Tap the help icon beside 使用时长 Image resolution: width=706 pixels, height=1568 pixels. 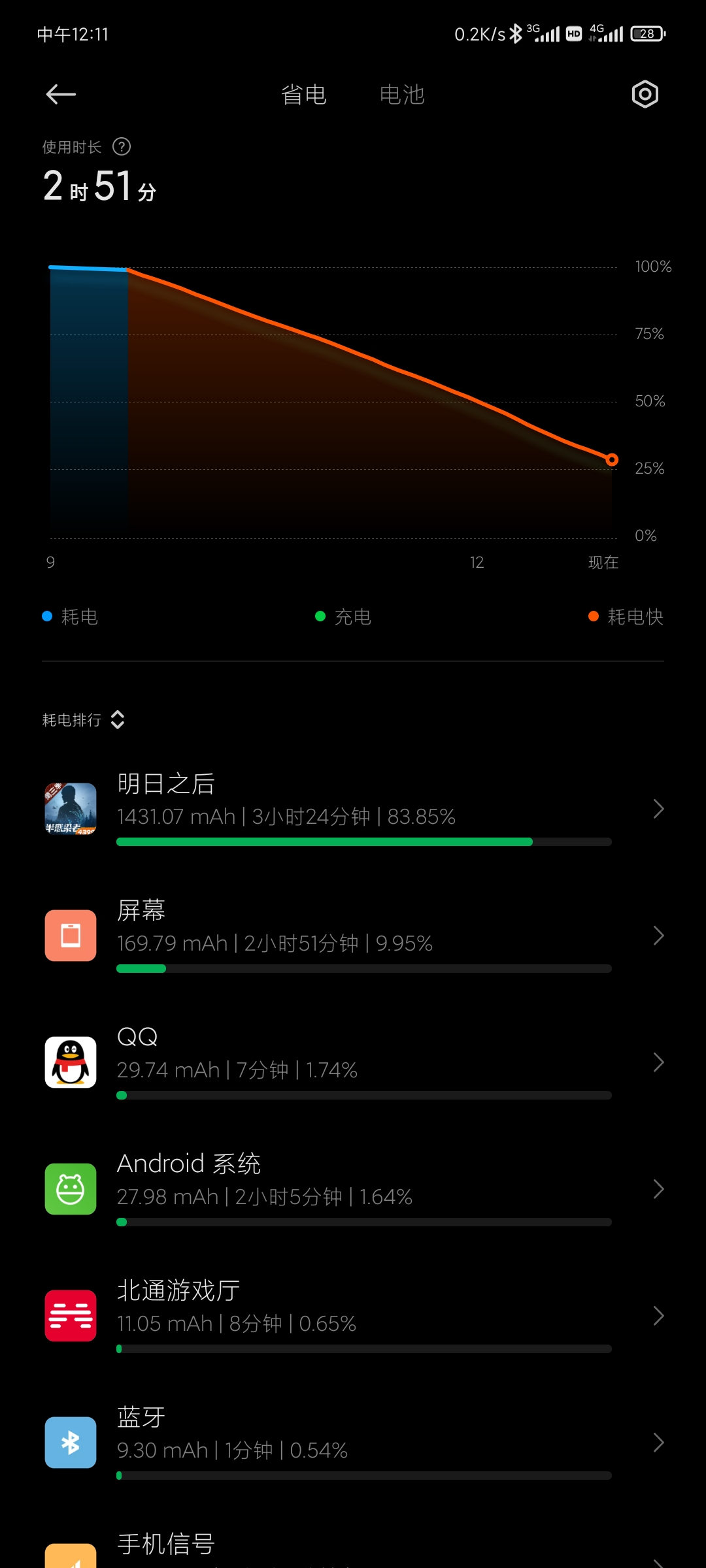point(122,147)
